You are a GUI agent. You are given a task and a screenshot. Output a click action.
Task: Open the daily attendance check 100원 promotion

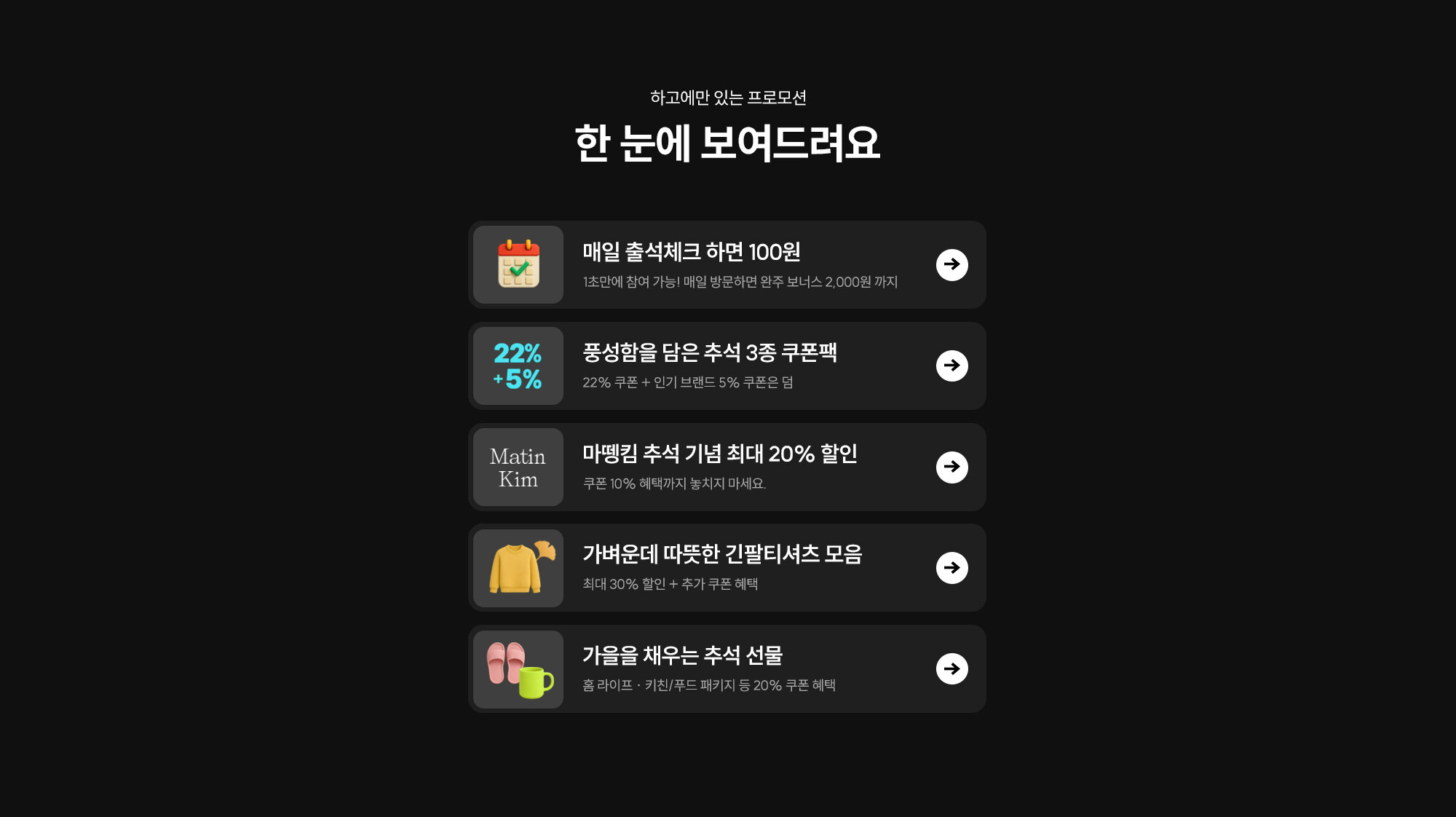click(951, 265)
